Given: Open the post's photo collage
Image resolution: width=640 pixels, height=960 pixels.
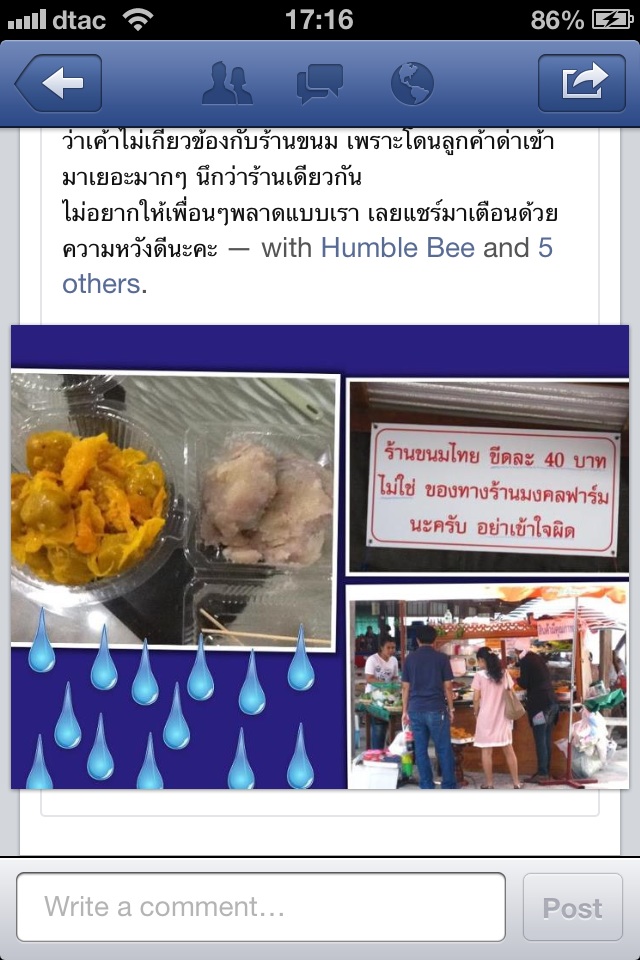Looking at the screenshot, I should pos(320,557).
